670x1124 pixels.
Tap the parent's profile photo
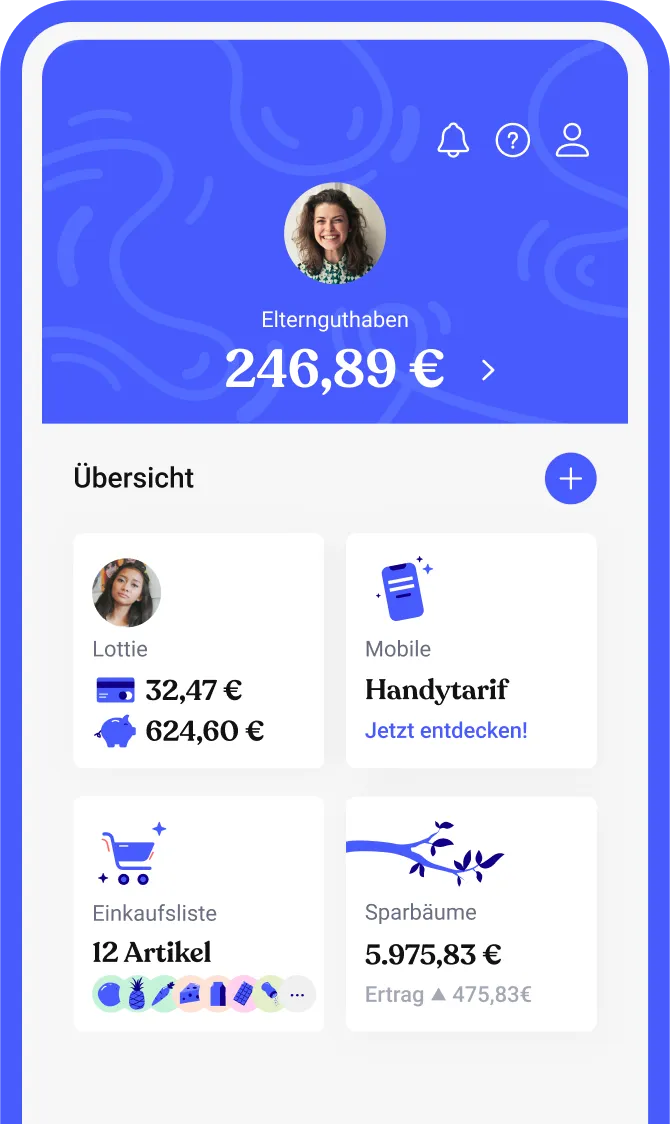point(335,234)
